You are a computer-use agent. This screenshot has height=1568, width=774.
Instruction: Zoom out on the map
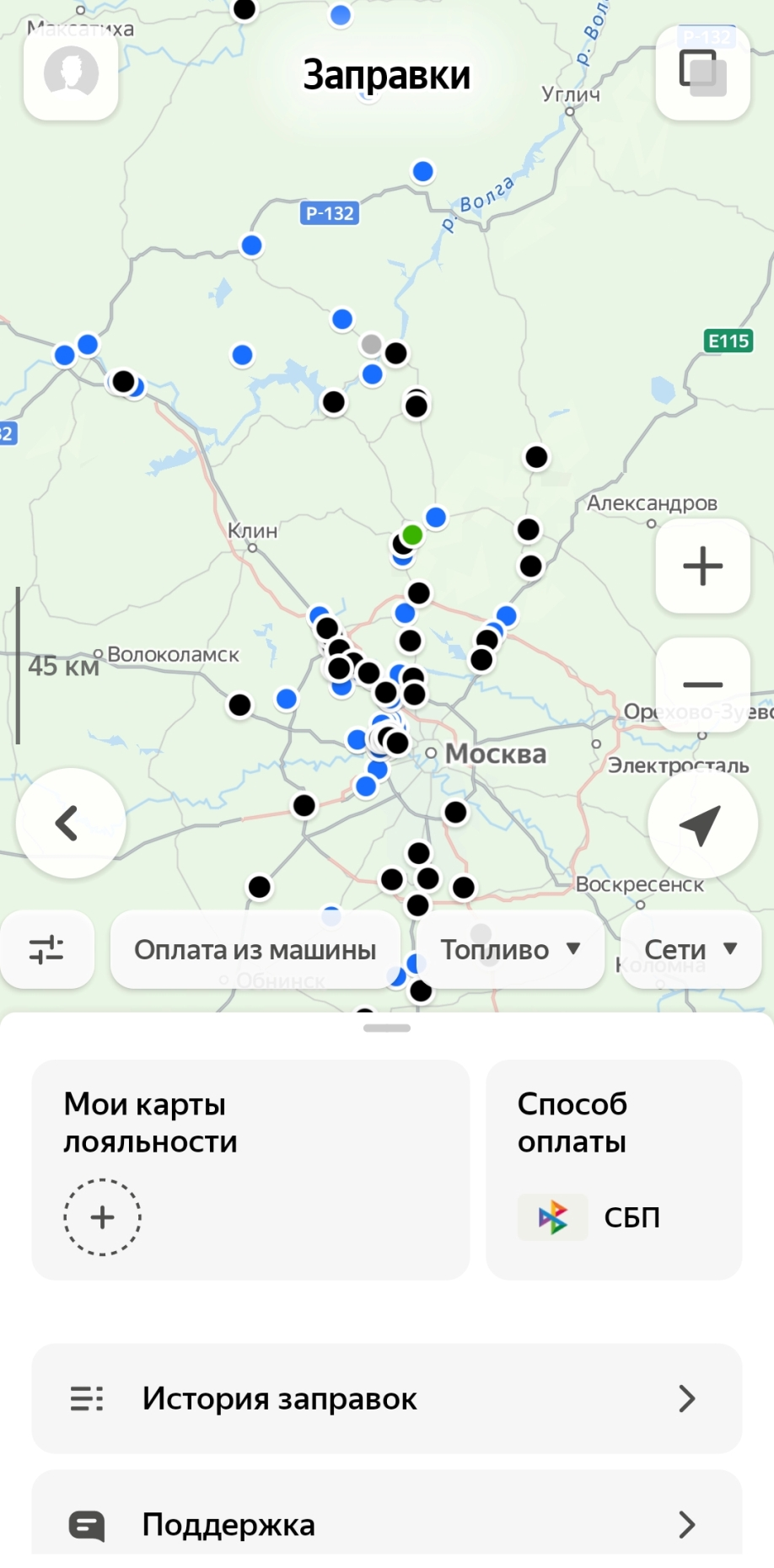point(702,684)
